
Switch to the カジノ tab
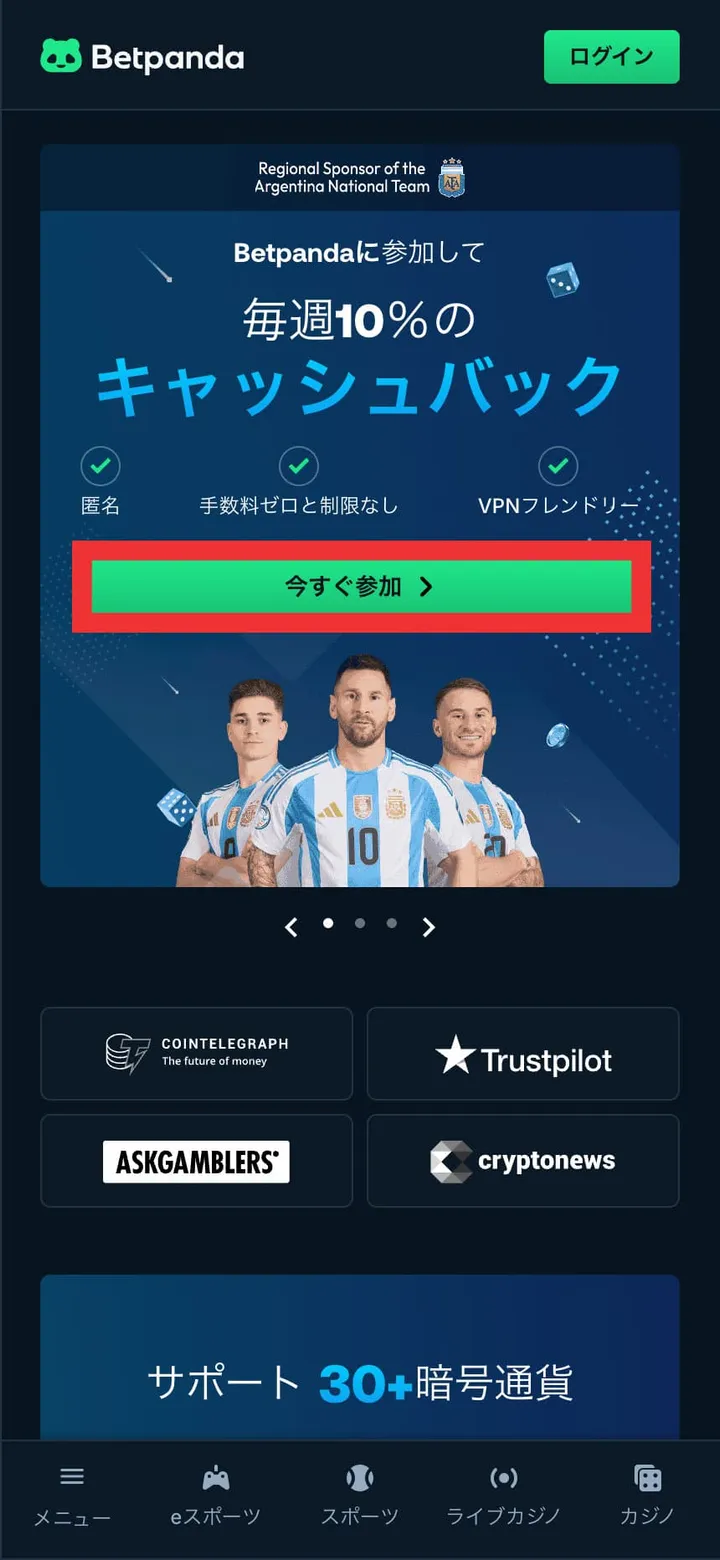(x=647, y=1496)
